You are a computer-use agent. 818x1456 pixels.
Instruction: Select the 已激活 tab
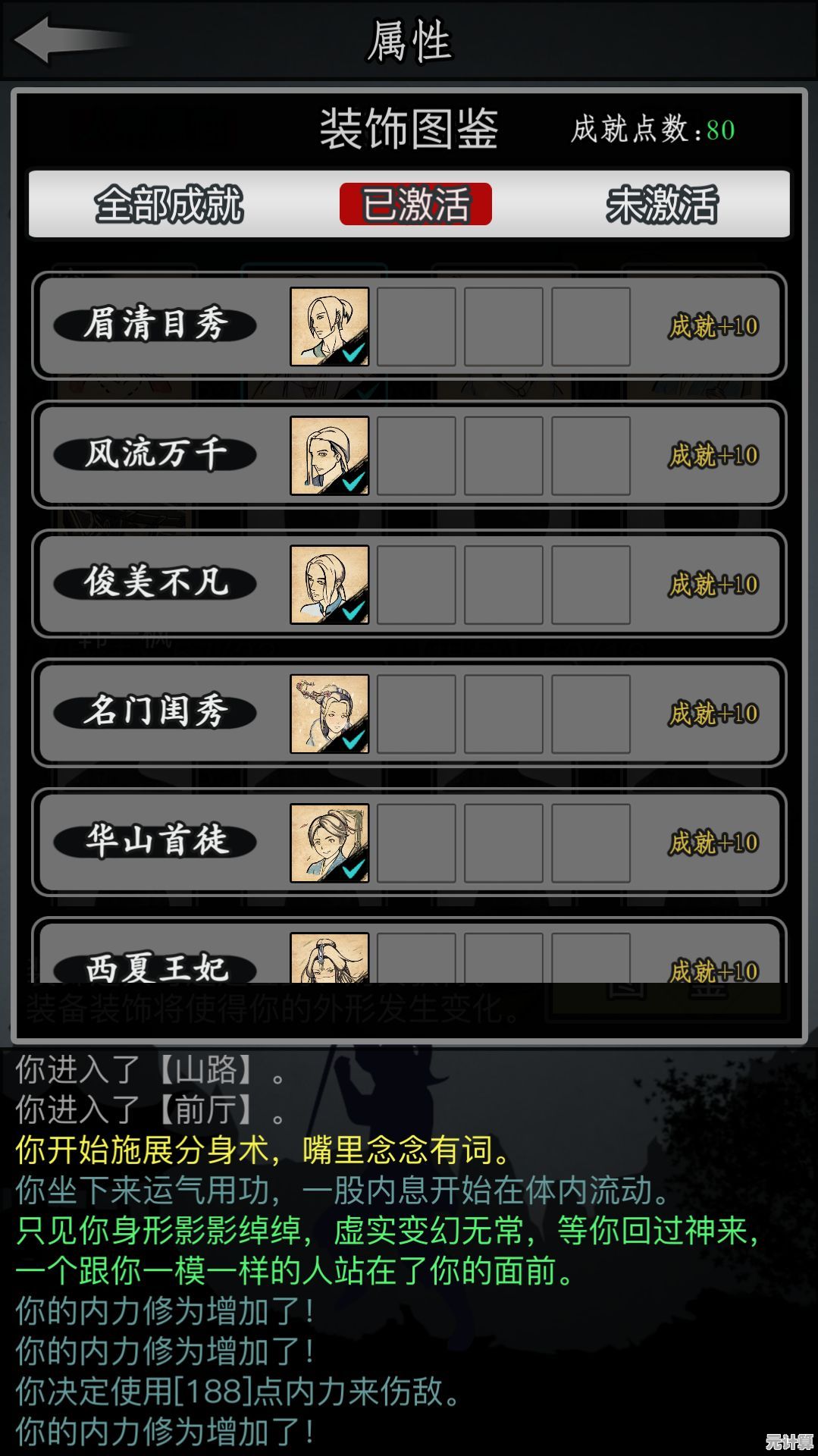pyautogui.click(x=415, y=205)
